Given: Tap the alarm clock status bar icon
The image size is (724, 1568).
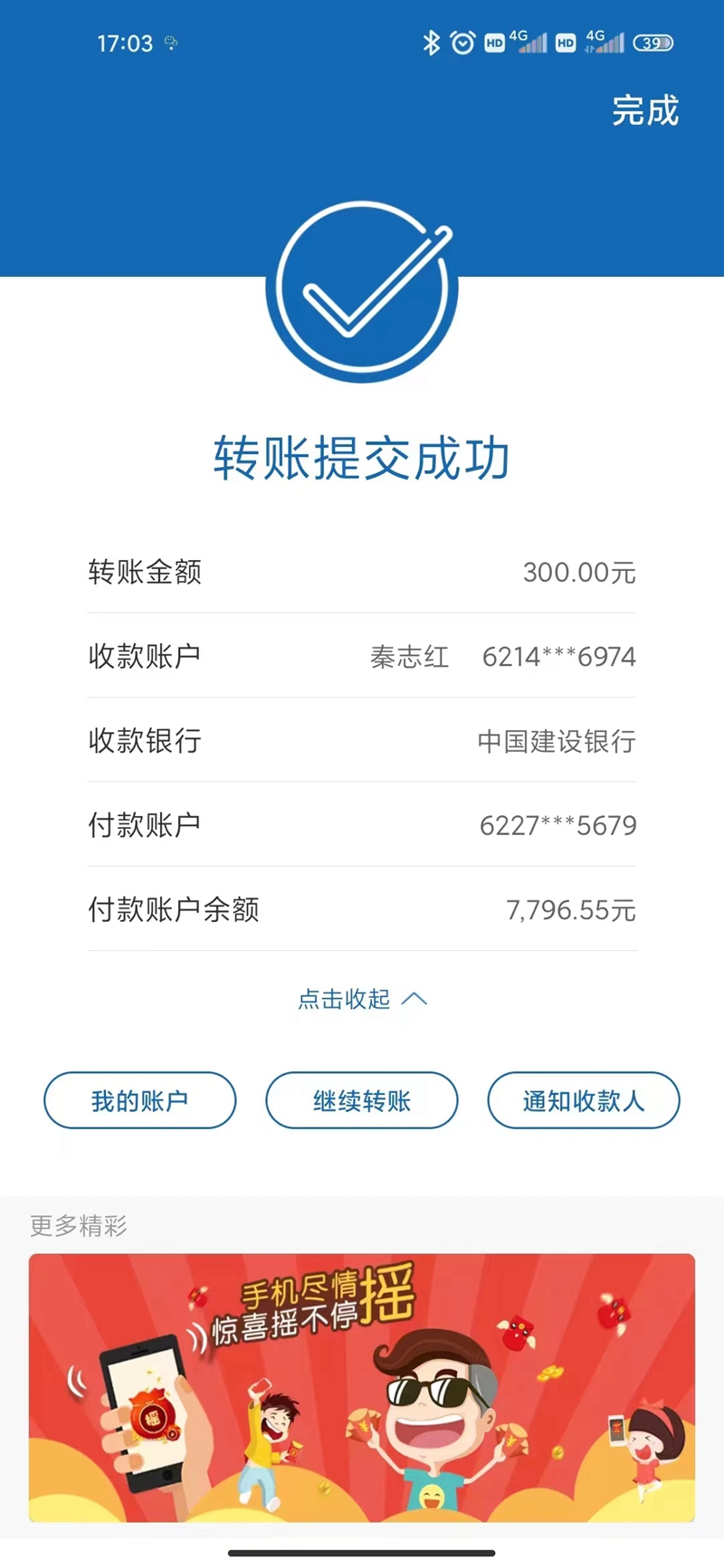Looking at the screenshot, I should [x=463, y=41].
